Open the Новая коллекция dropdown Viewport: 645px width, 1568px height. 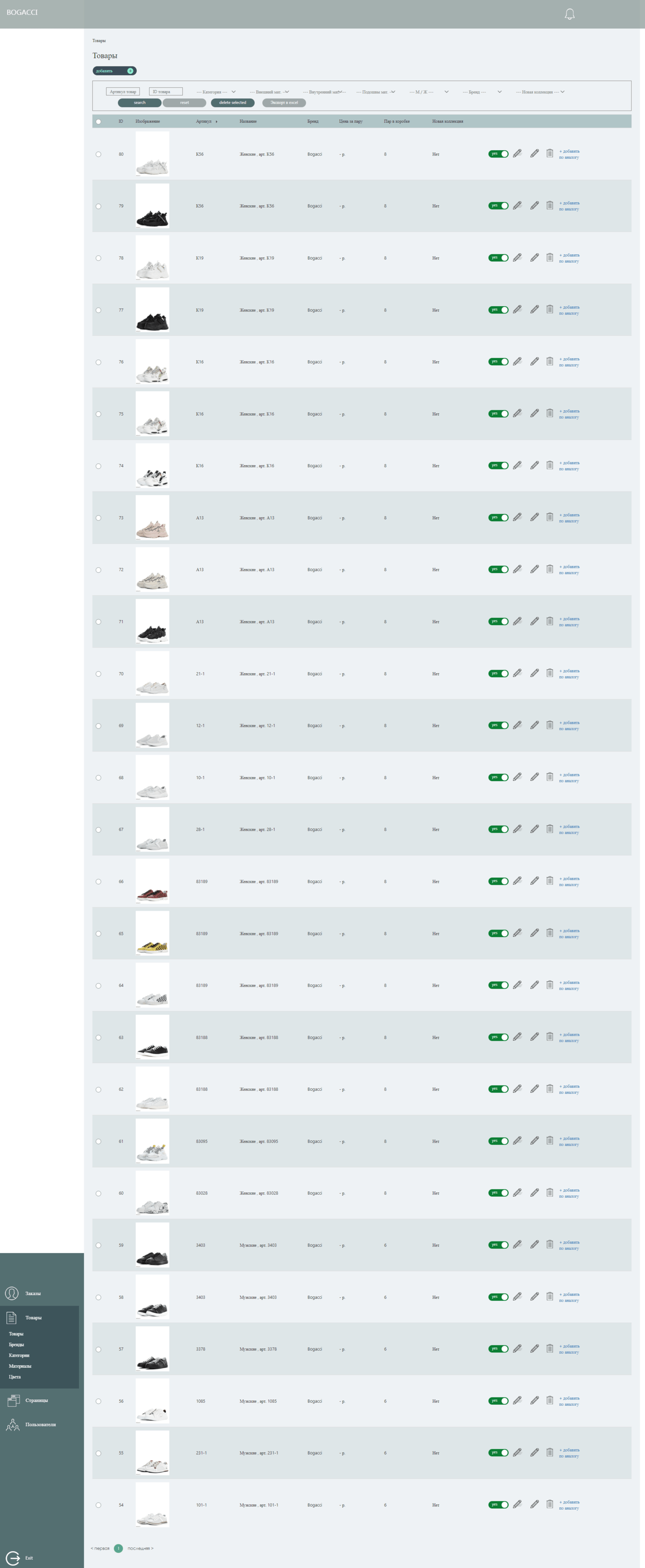(x=541, y=92)
